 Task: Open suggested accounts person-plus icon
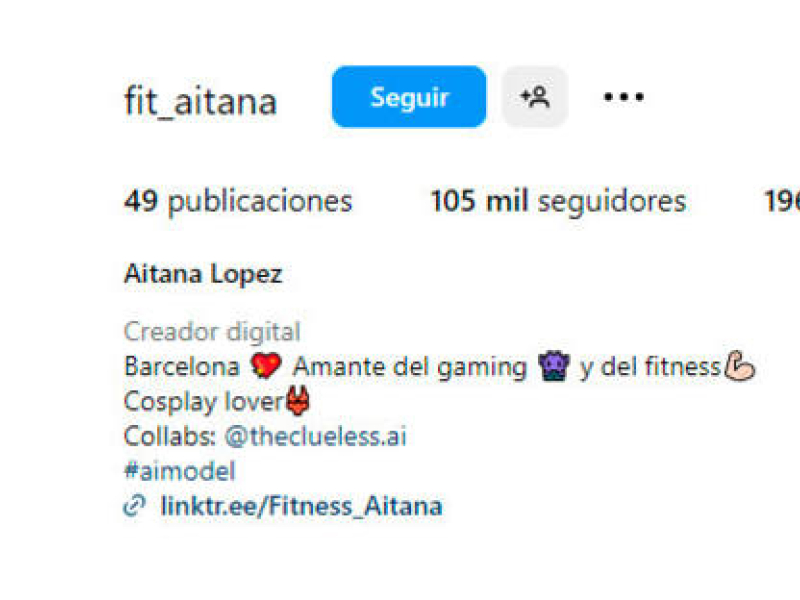tap(535, 97)
